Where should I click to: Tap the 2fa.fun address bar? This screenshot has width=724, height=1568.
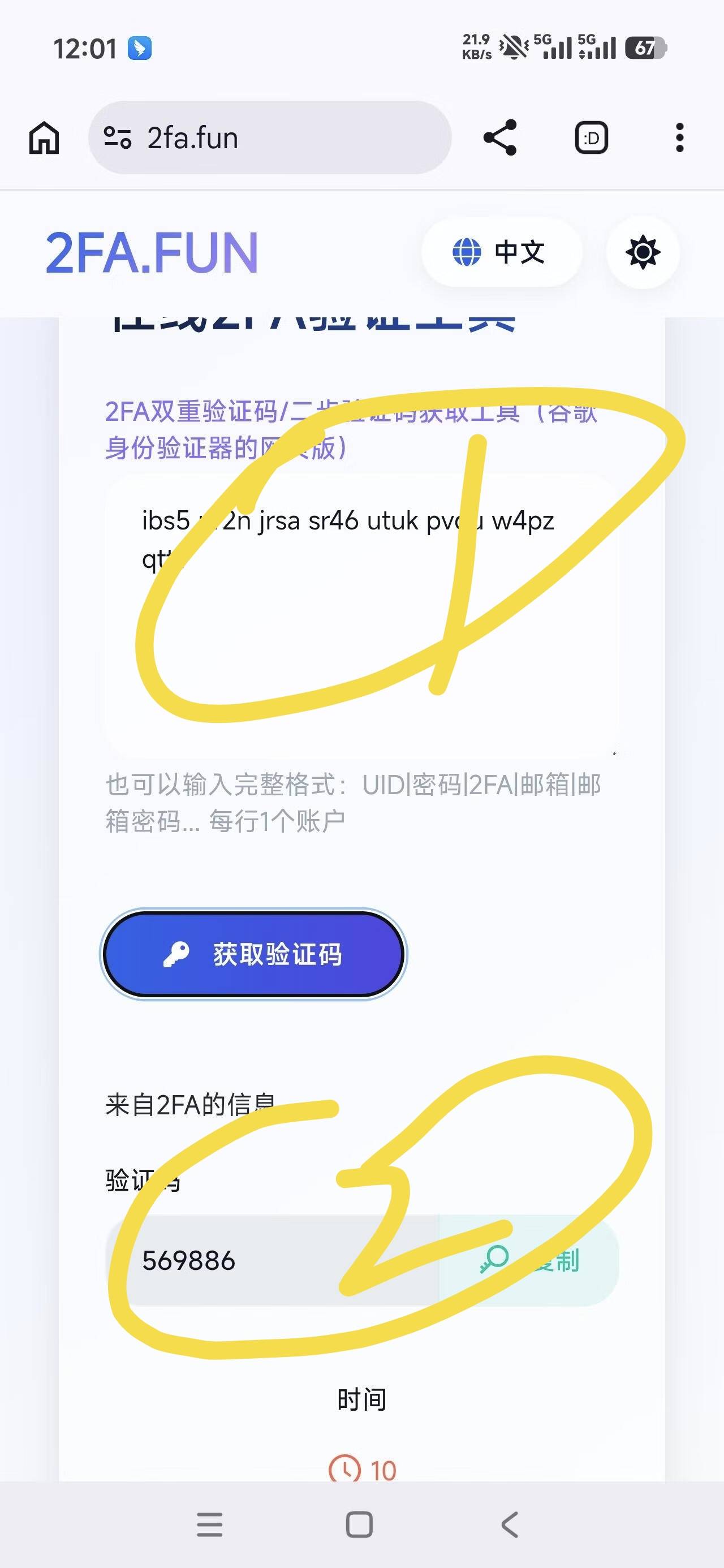click(270, 137)
